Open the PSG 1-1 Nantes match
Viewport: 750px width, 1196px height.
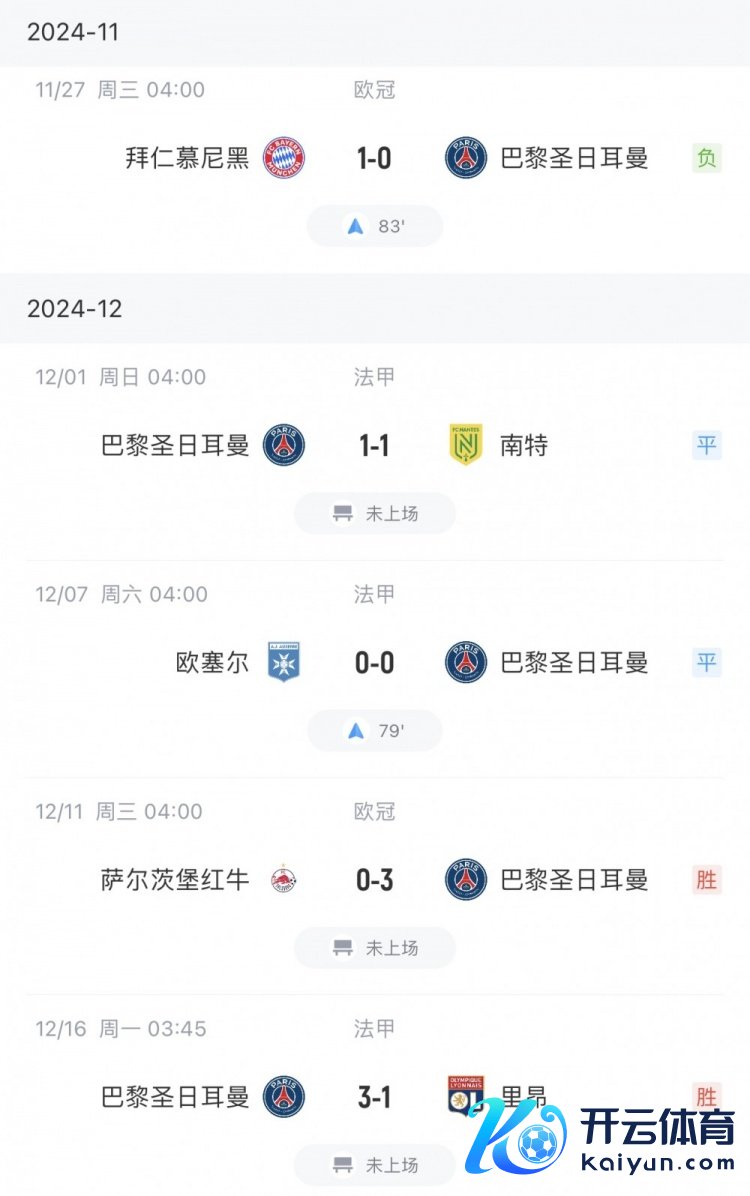[x=375, y=452]
